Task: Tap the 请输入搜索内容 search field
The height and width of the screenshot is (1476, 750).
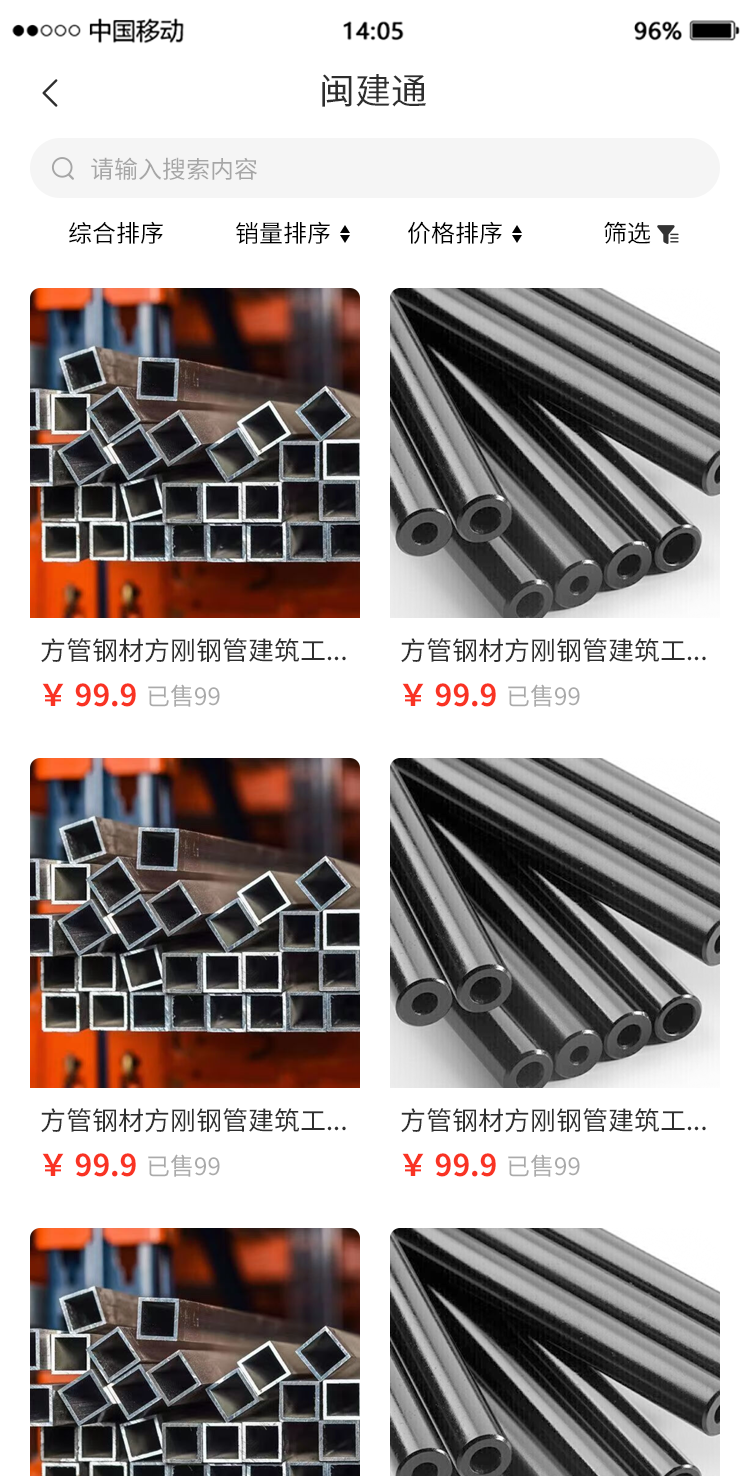Action: tap(375, 168)
